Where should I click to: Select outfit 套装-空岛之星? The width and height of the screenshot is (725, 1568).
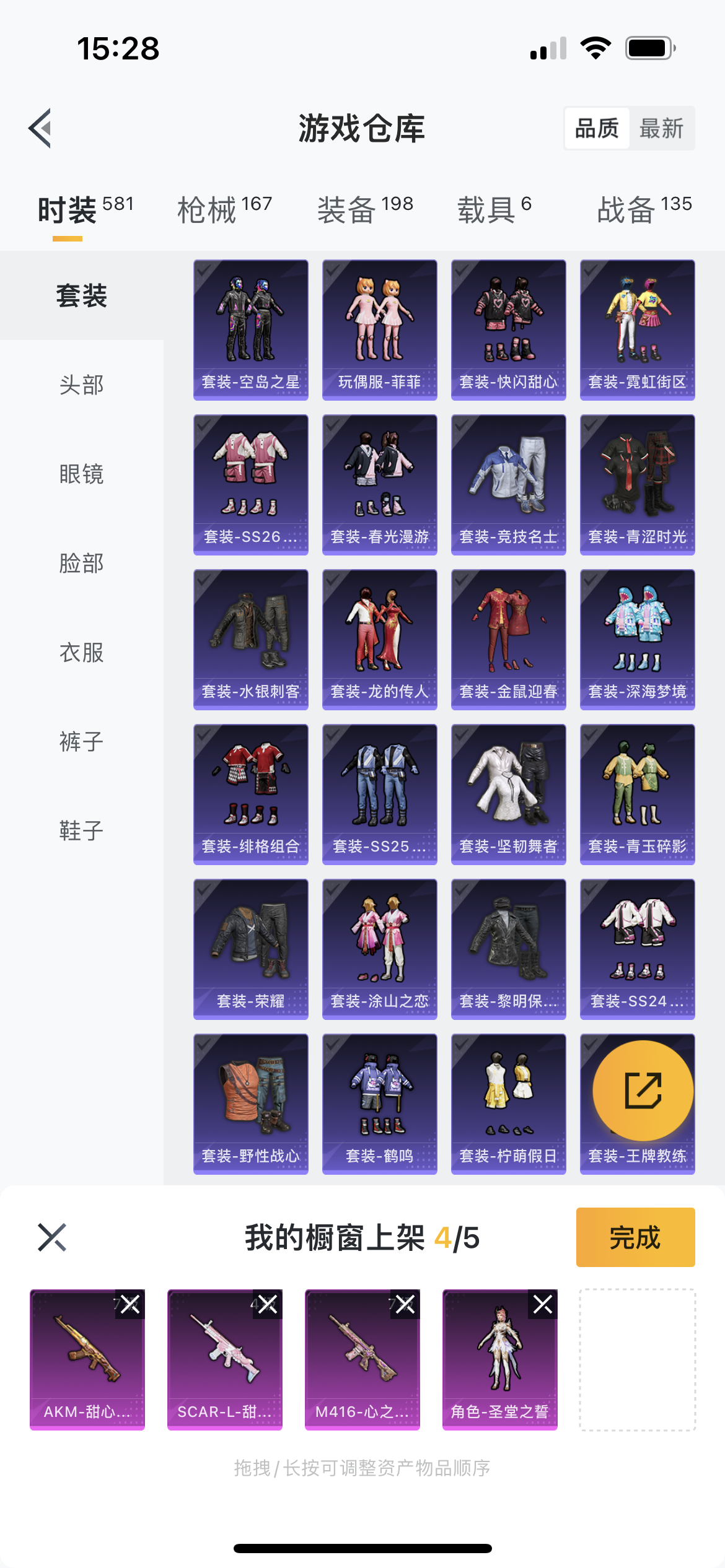(250, 329)
